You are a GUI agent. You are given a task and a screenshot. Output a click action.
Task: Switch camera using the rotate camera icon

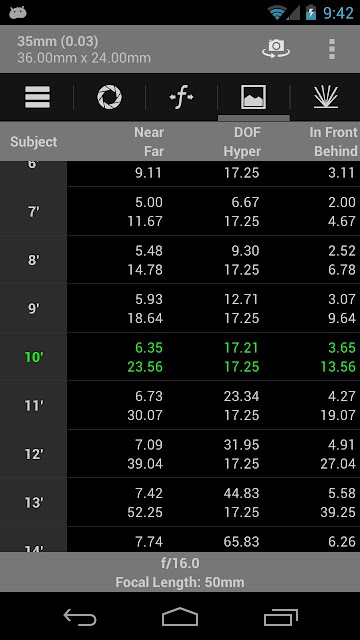point(276,49)
